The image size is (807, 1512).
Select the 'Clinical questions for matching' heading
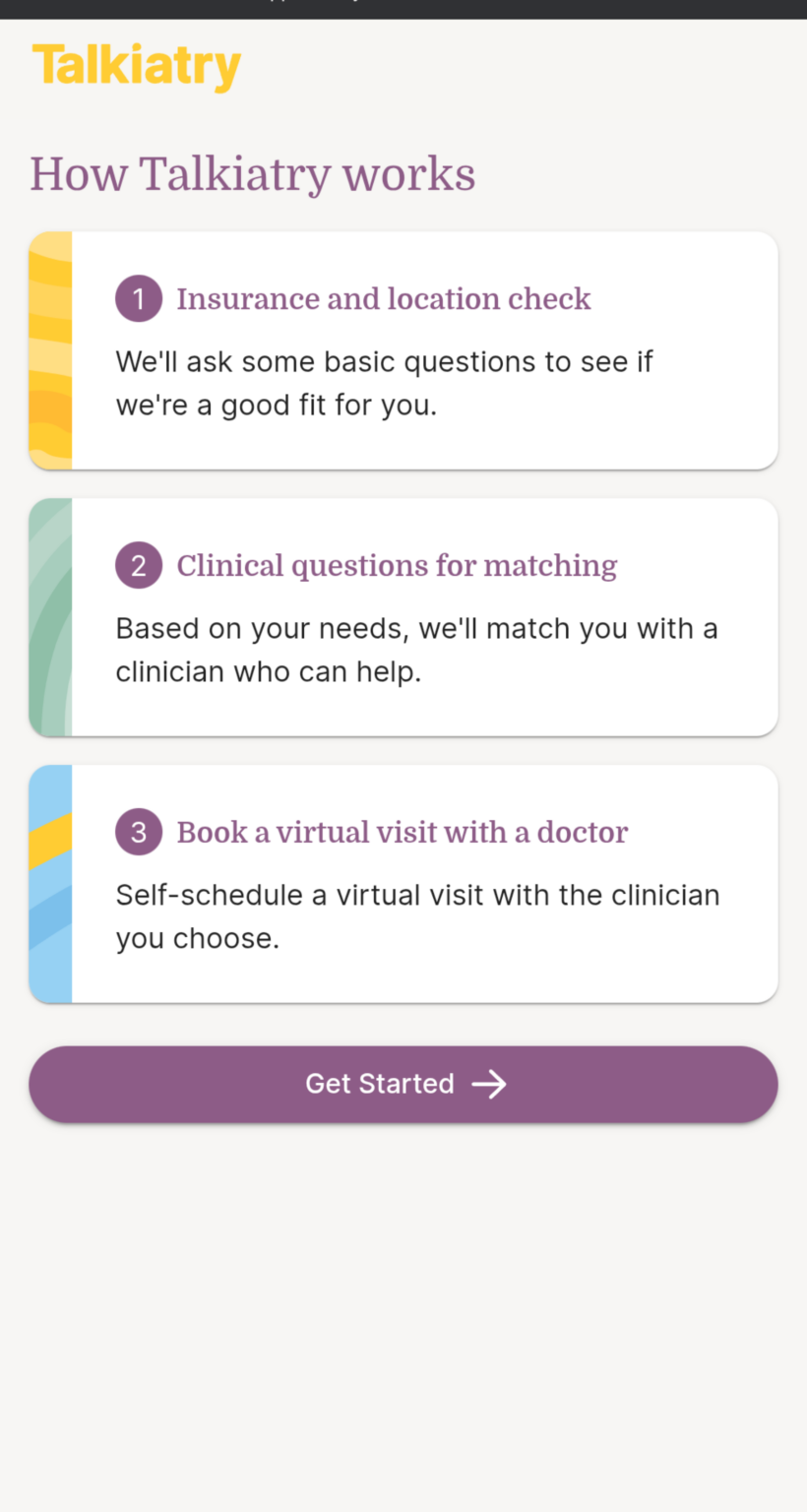(396, 565)
